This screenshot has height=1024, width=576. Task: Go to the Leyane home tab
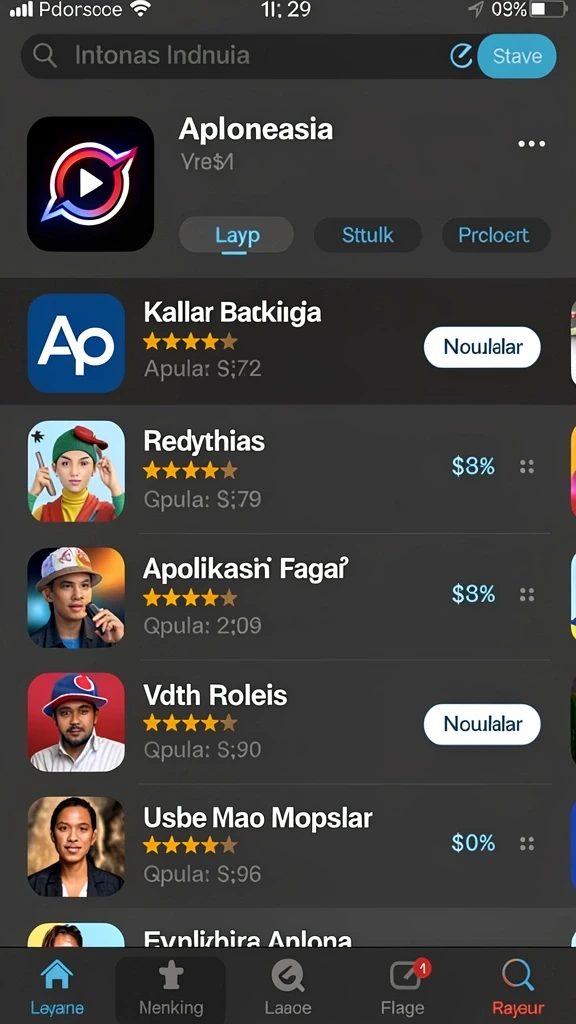(57, 987)
